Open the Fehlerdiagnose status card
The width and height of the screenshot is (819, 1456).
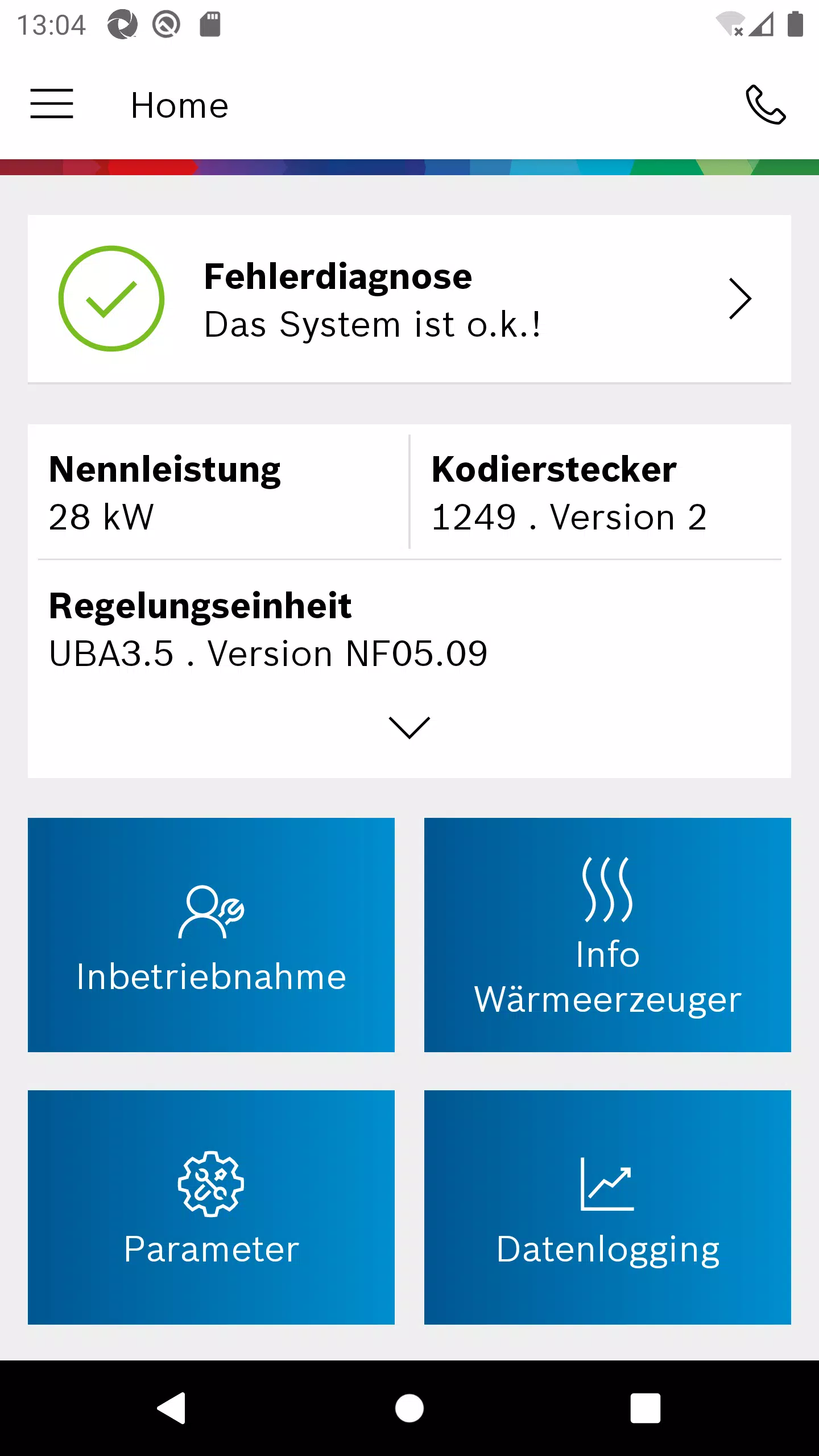pyautogui.click(x=409, y=299)
